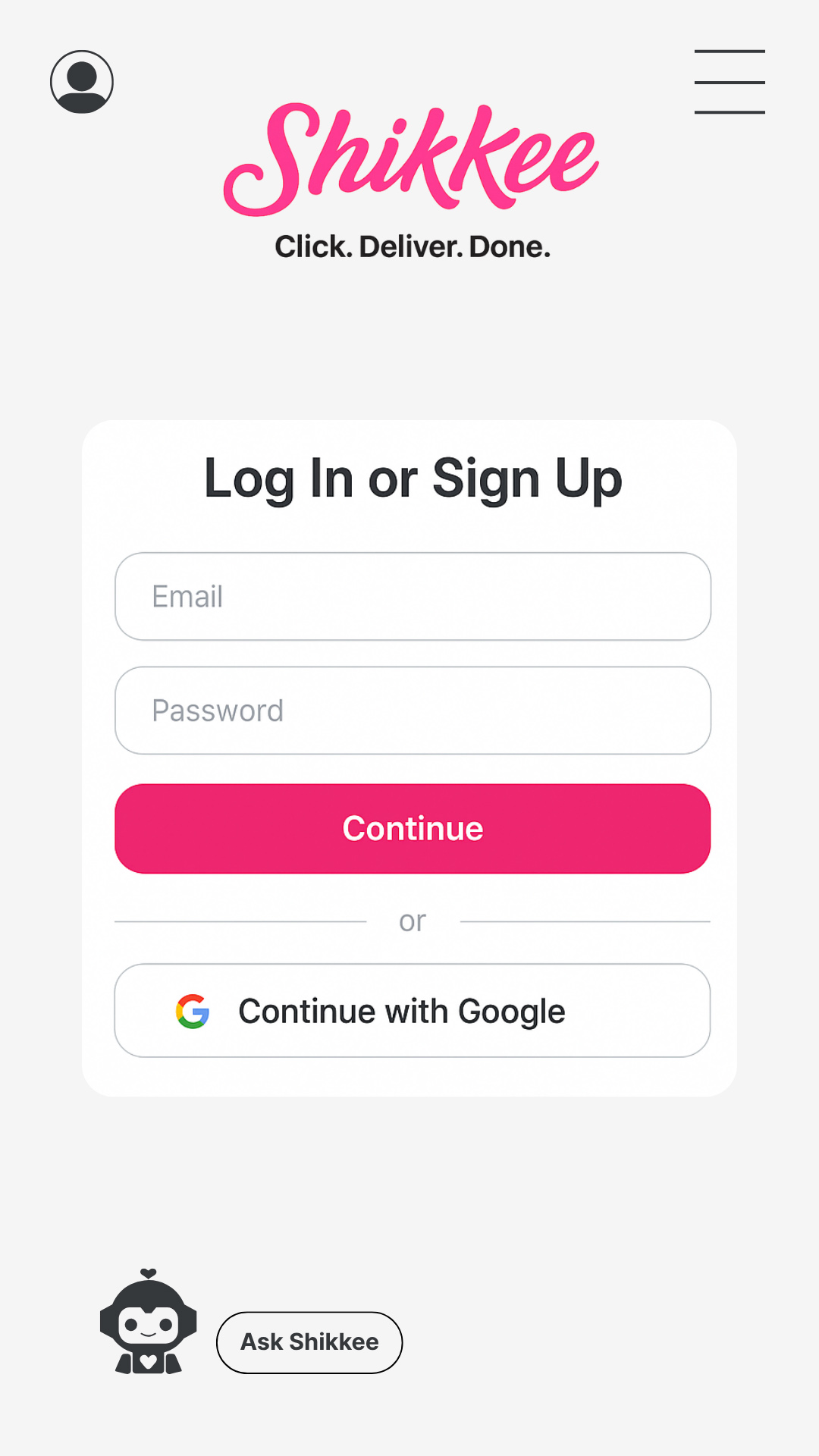This screenshot has height=1456, width=819.
Task: Open the Ask Shikkee chat assistant
Action: pos(309,1342)
